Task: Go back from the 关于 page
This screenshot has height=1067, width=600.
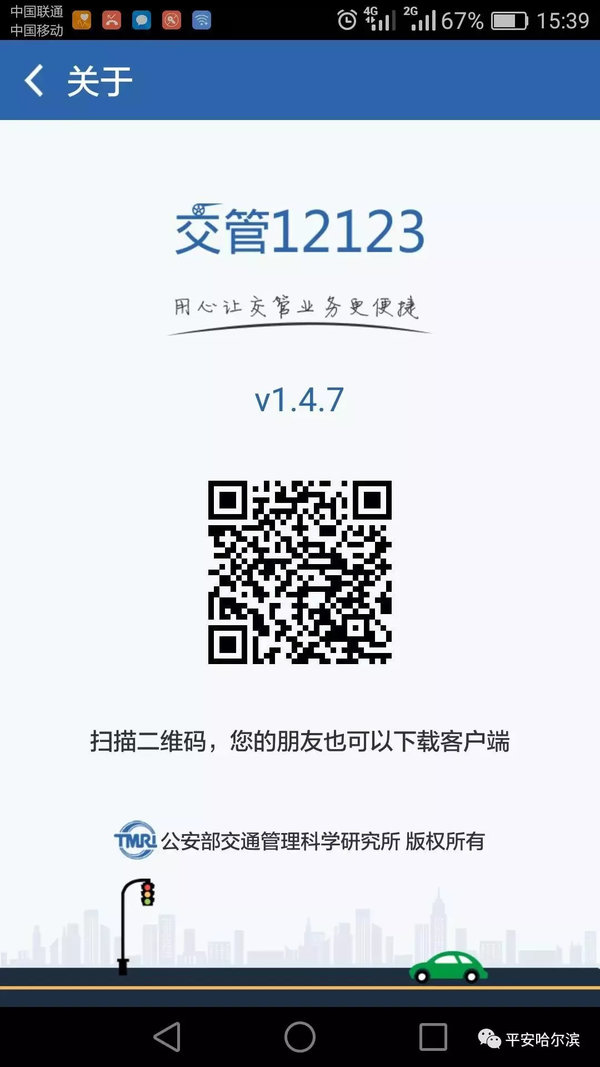Action: point(35,80)
